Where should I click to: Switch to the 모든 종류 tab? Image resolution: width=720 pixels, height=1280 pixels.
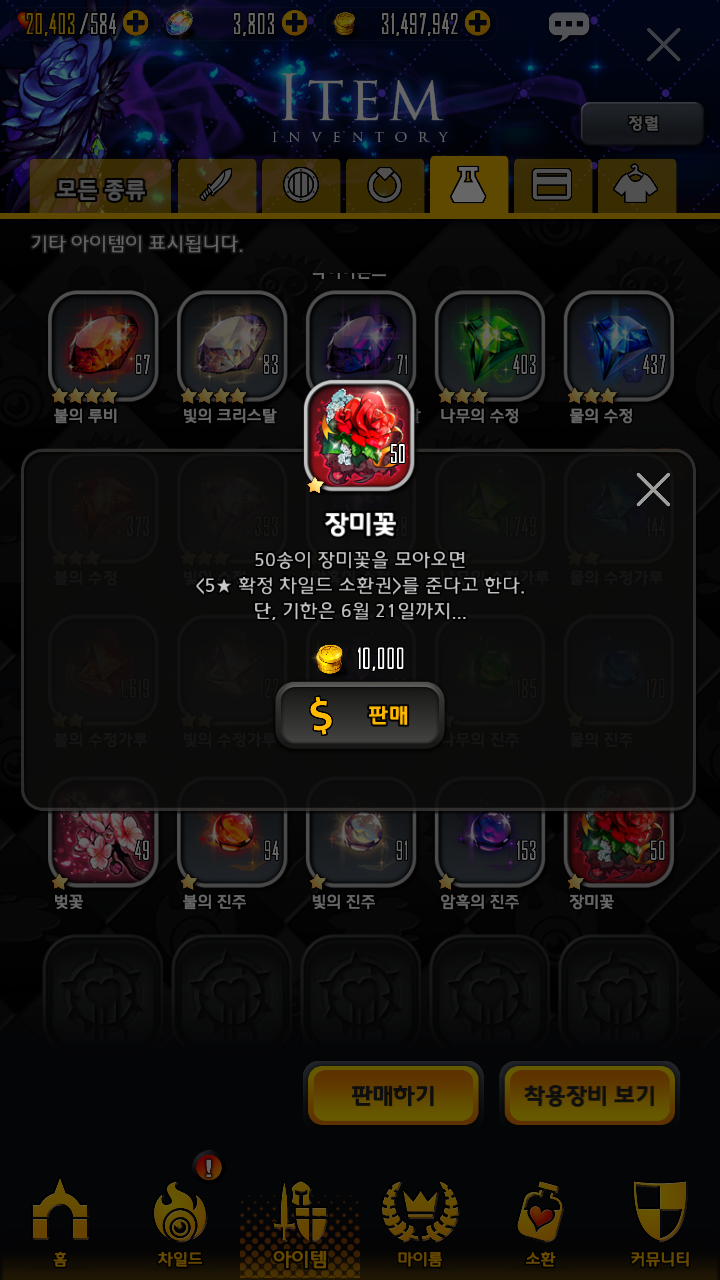(x=100, y=187)
